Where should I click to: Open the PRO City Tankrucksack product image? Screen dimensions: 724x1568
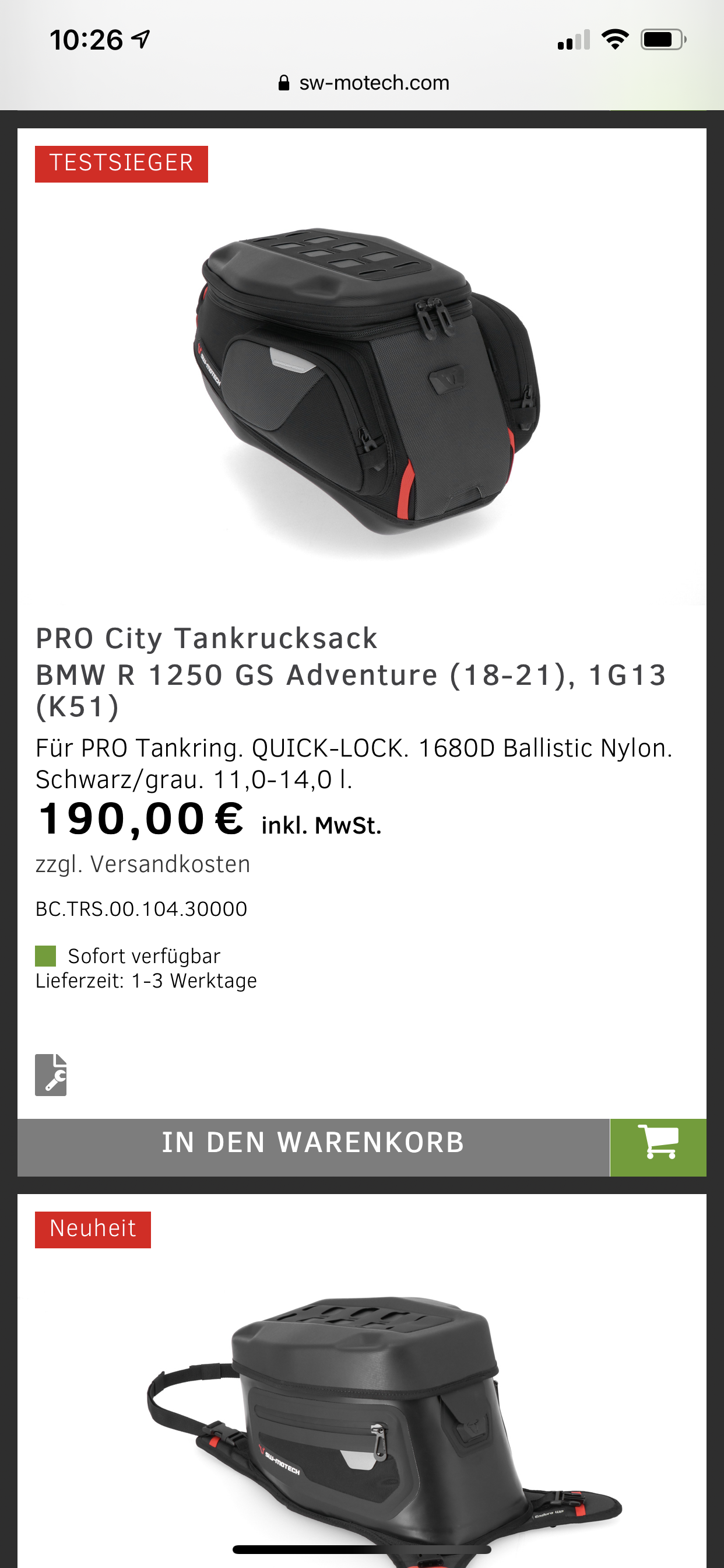[x=365, y=383]
